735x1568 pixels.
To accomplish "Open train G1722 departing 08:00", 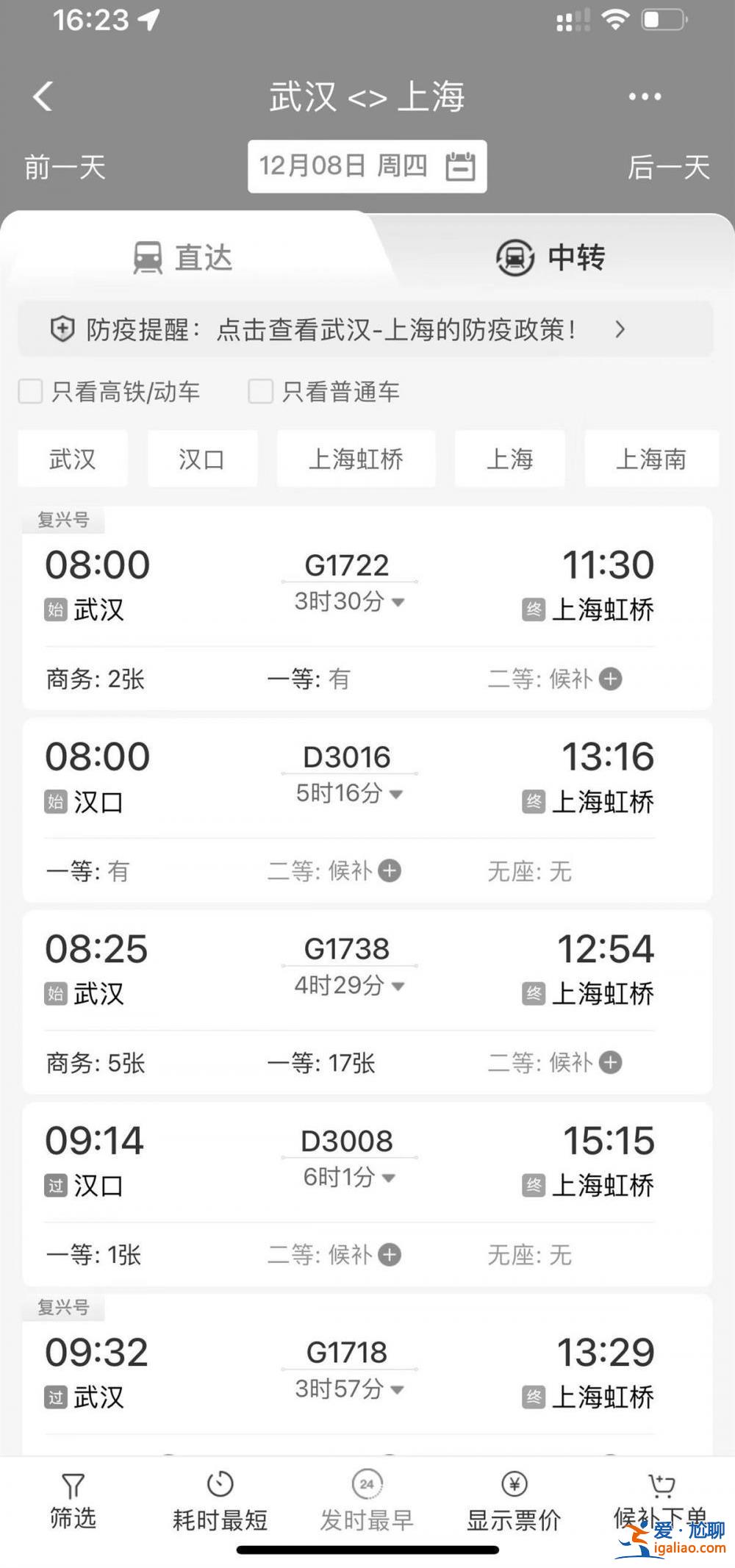I will [367, 607].
